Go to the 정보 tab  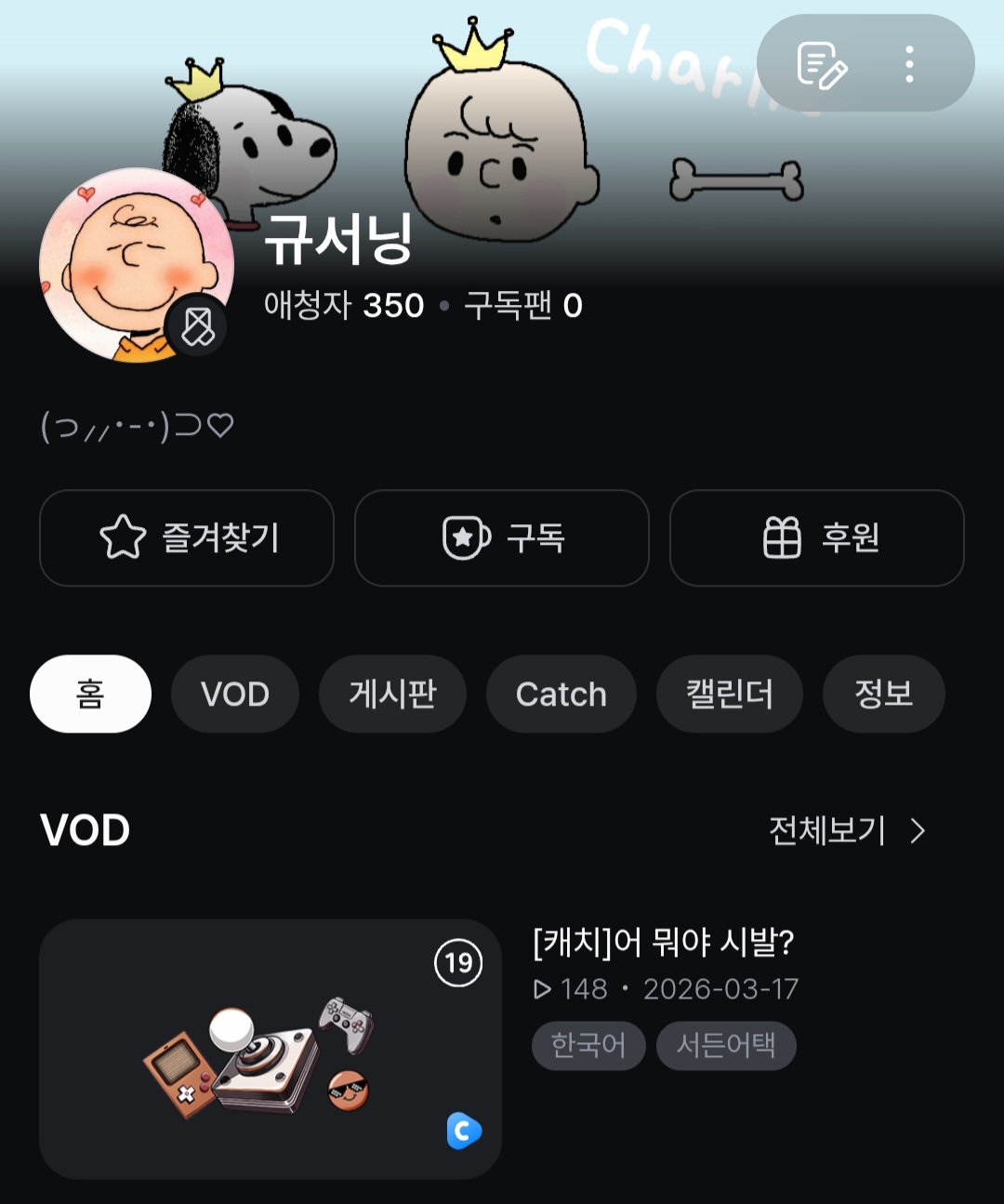pos(884,694)
